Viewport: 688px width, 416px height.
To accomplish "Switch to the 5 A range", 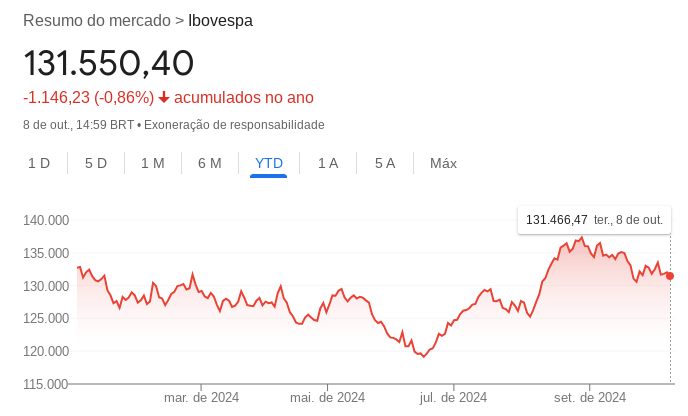I will [x=385, y=163].
